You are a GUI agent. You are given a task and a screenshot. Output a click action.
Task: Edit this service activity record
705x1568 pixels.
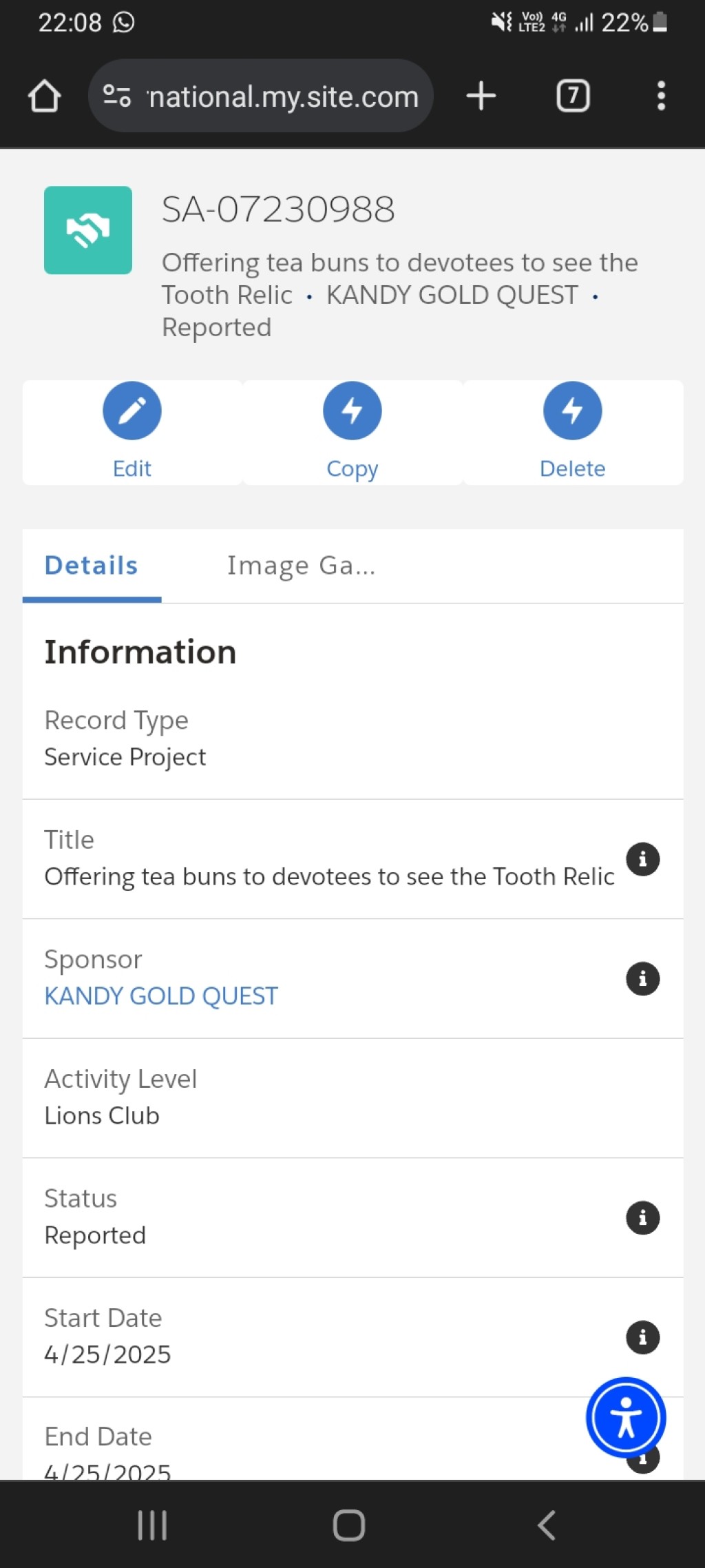tap(132, 432)
